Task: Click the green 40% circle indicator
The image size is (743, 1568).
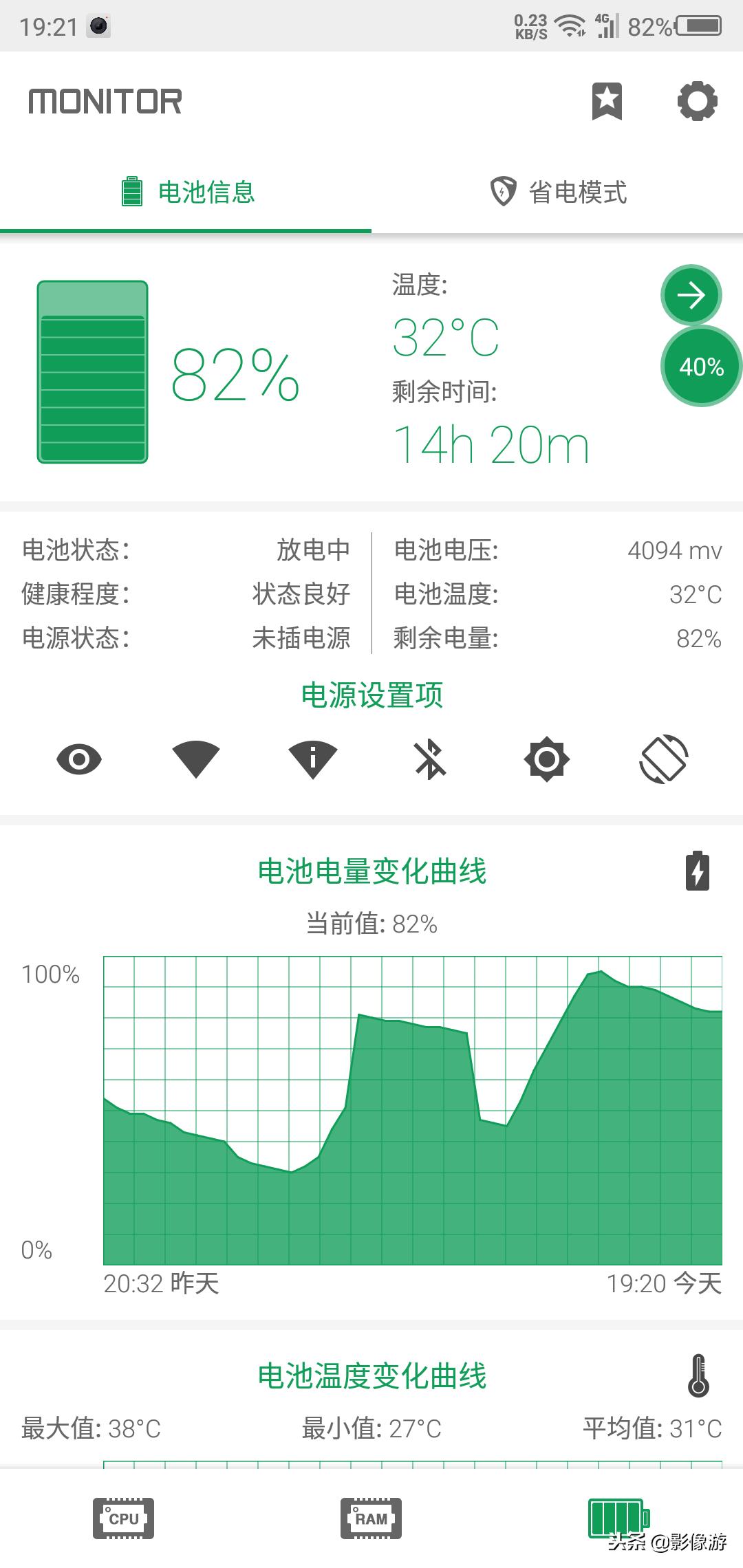Action: point(701,367)
